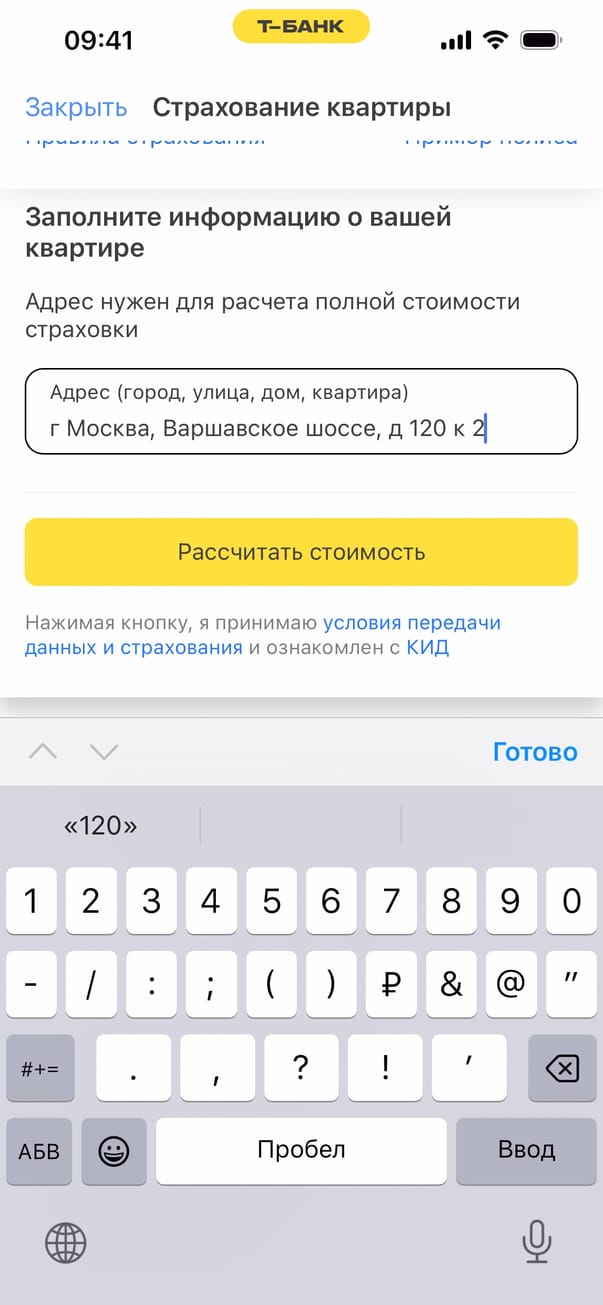Tap Закрыть to close the insurance screen

76,108
